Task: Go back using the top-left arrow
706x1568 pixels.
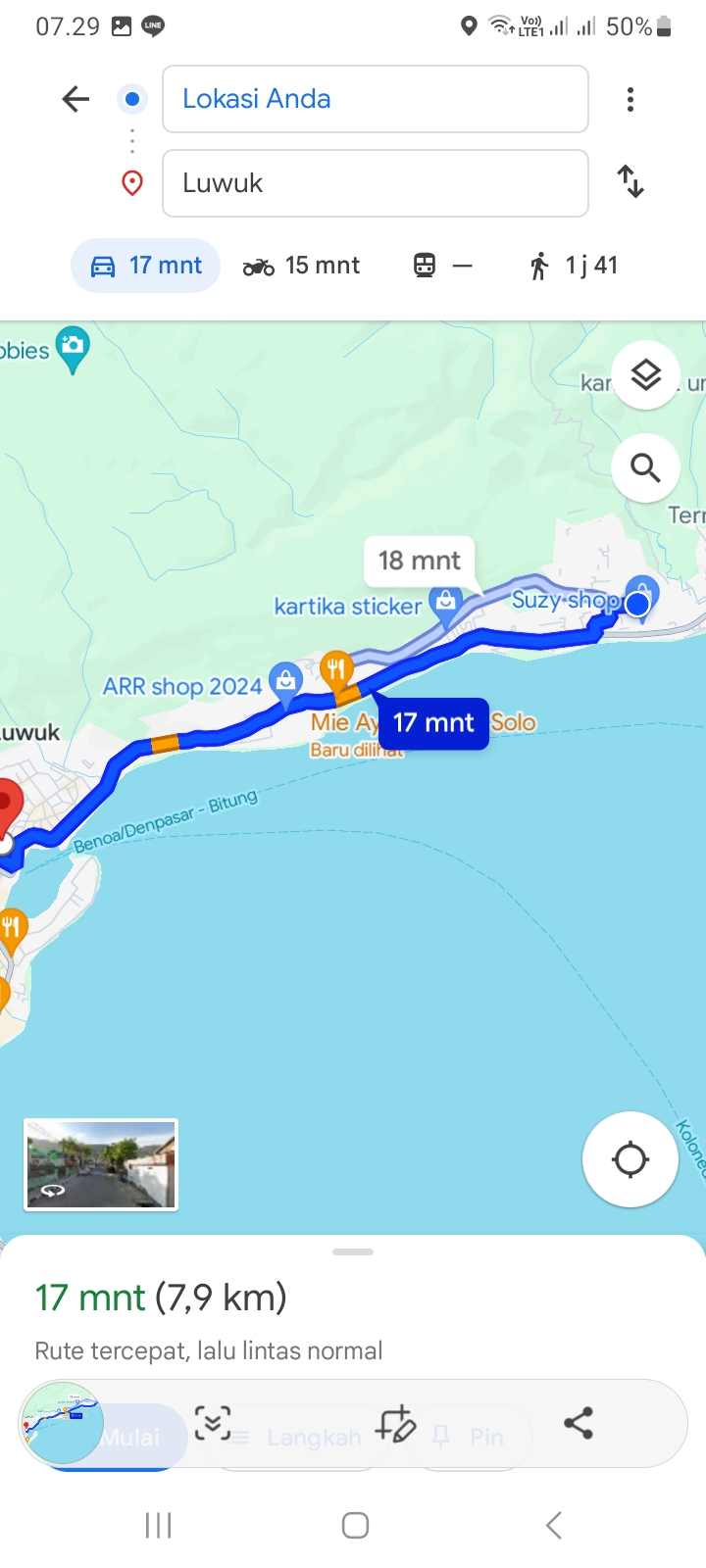Action: click(76, 99)
